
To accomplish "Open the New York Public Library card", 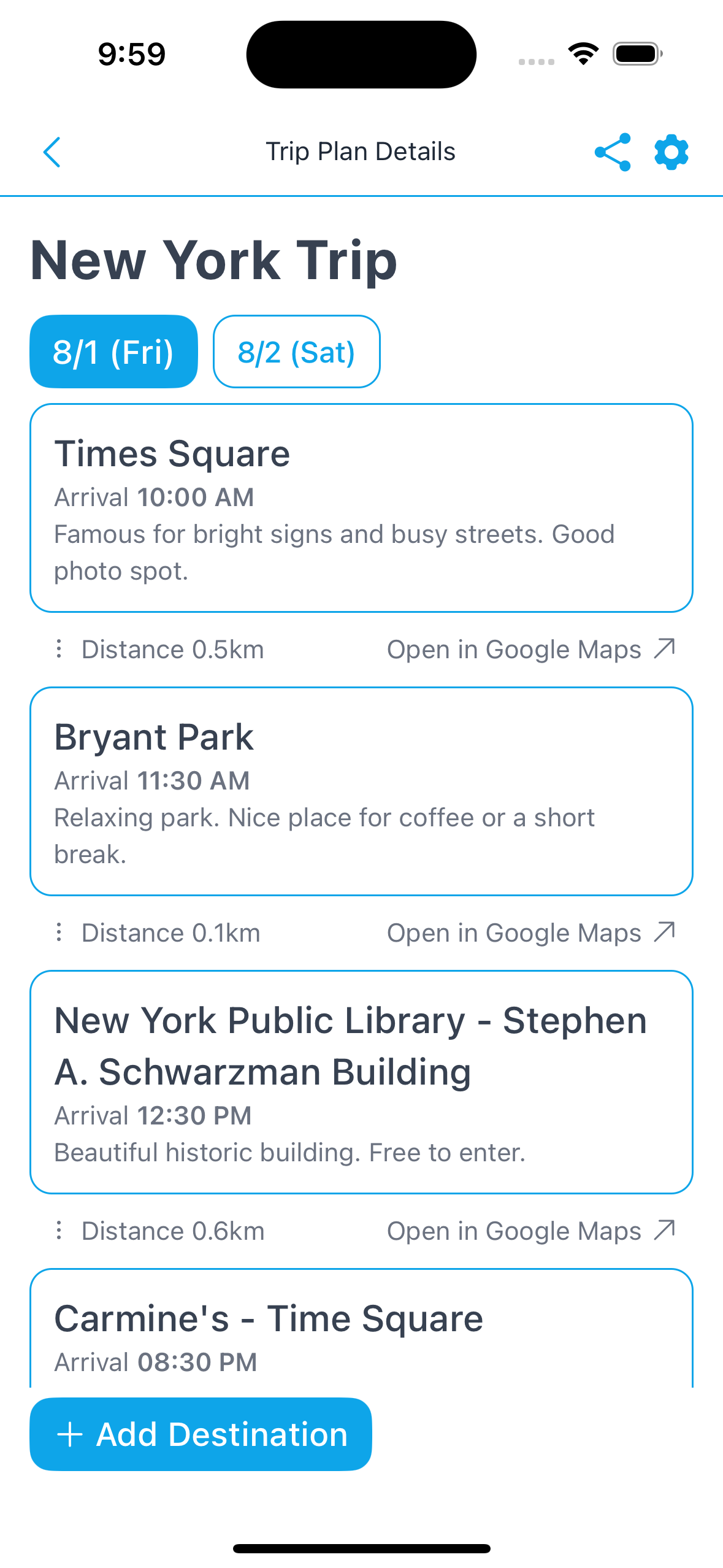I will point(361,1082).
